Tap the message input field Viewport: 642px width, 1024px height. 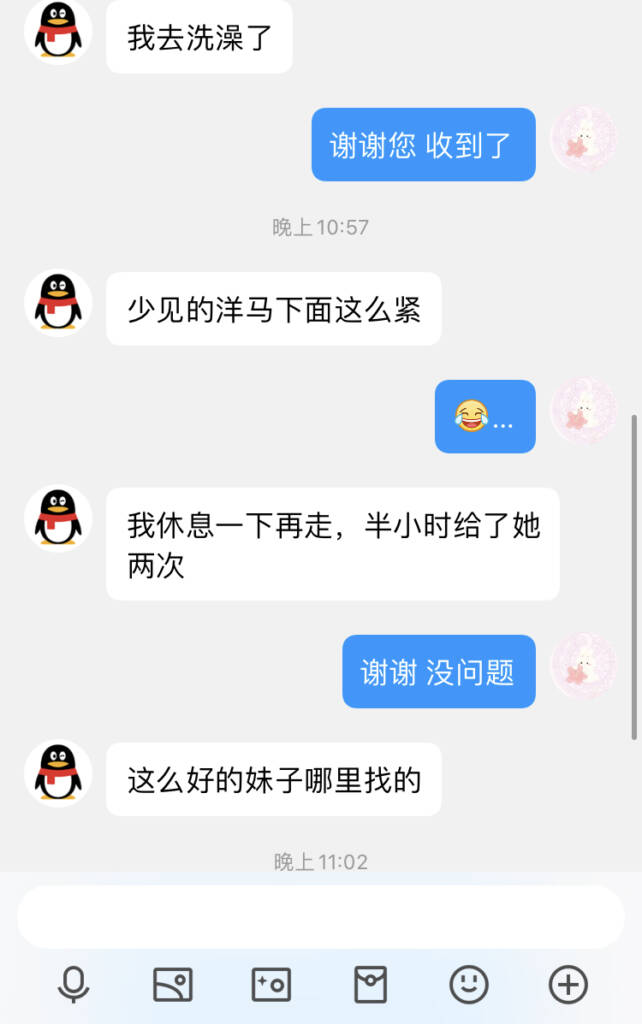[x=320, y=916]
